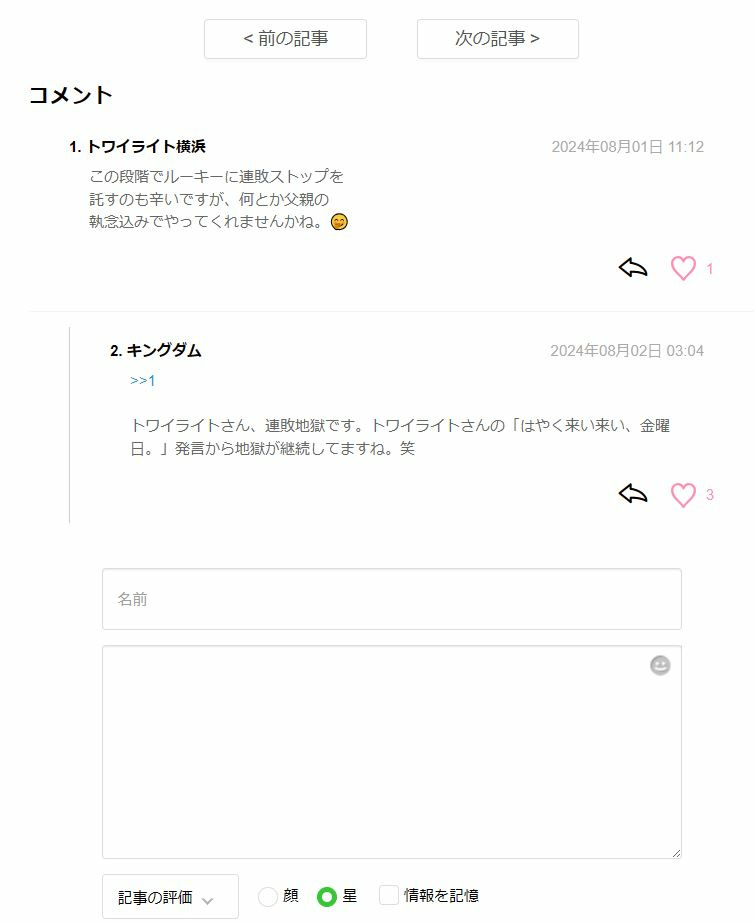
Task: Jump to the quoted comment >>1
Action: [x=143, y=381]
